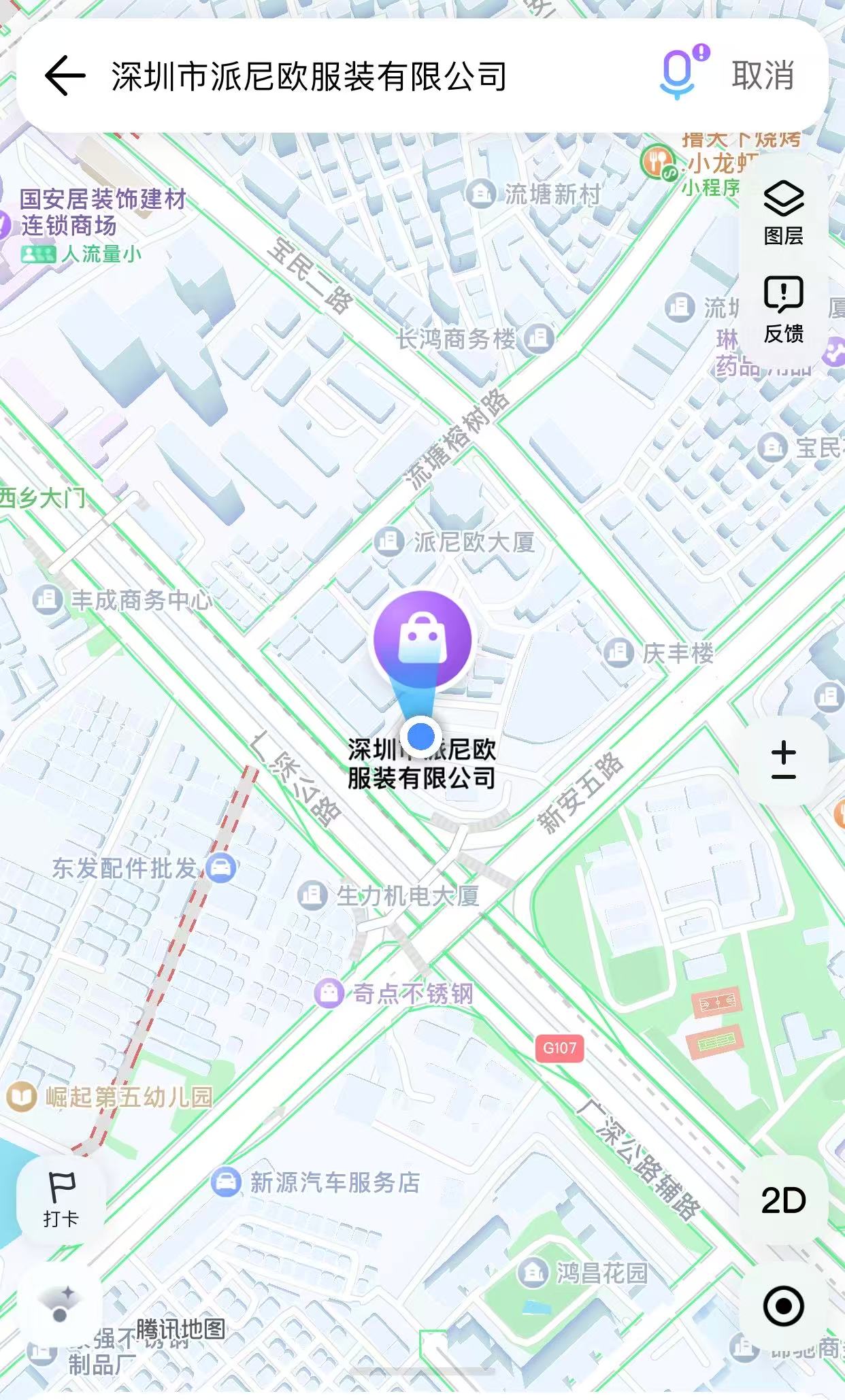
Task: Tap the 生力机电大厦 place marker
Action: tap(312, 895)
